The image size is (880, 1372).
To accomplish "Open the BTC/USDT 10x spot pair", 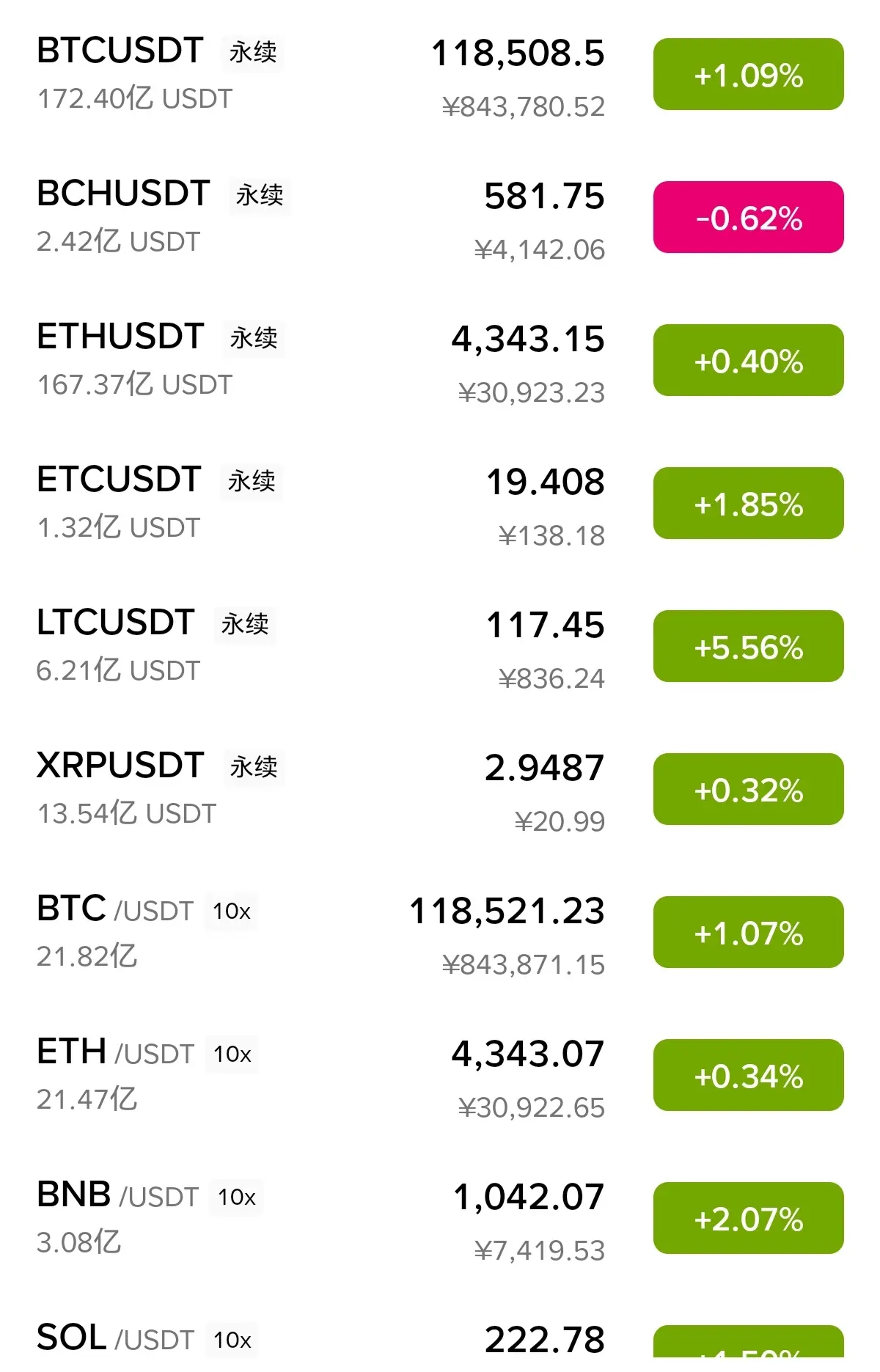I will point(115,909).
